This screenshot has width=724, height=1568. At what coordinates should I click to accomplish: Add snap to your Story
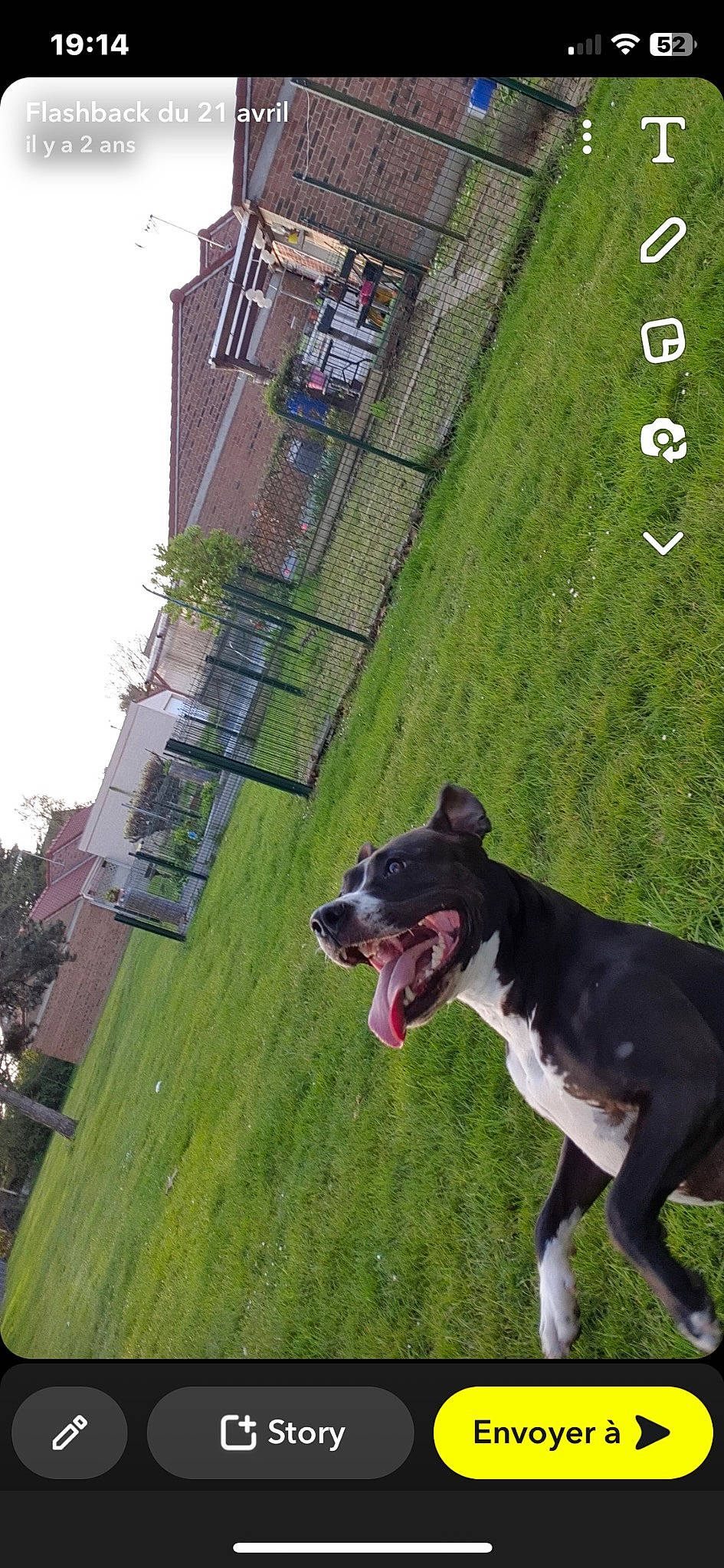(280, 1432)
